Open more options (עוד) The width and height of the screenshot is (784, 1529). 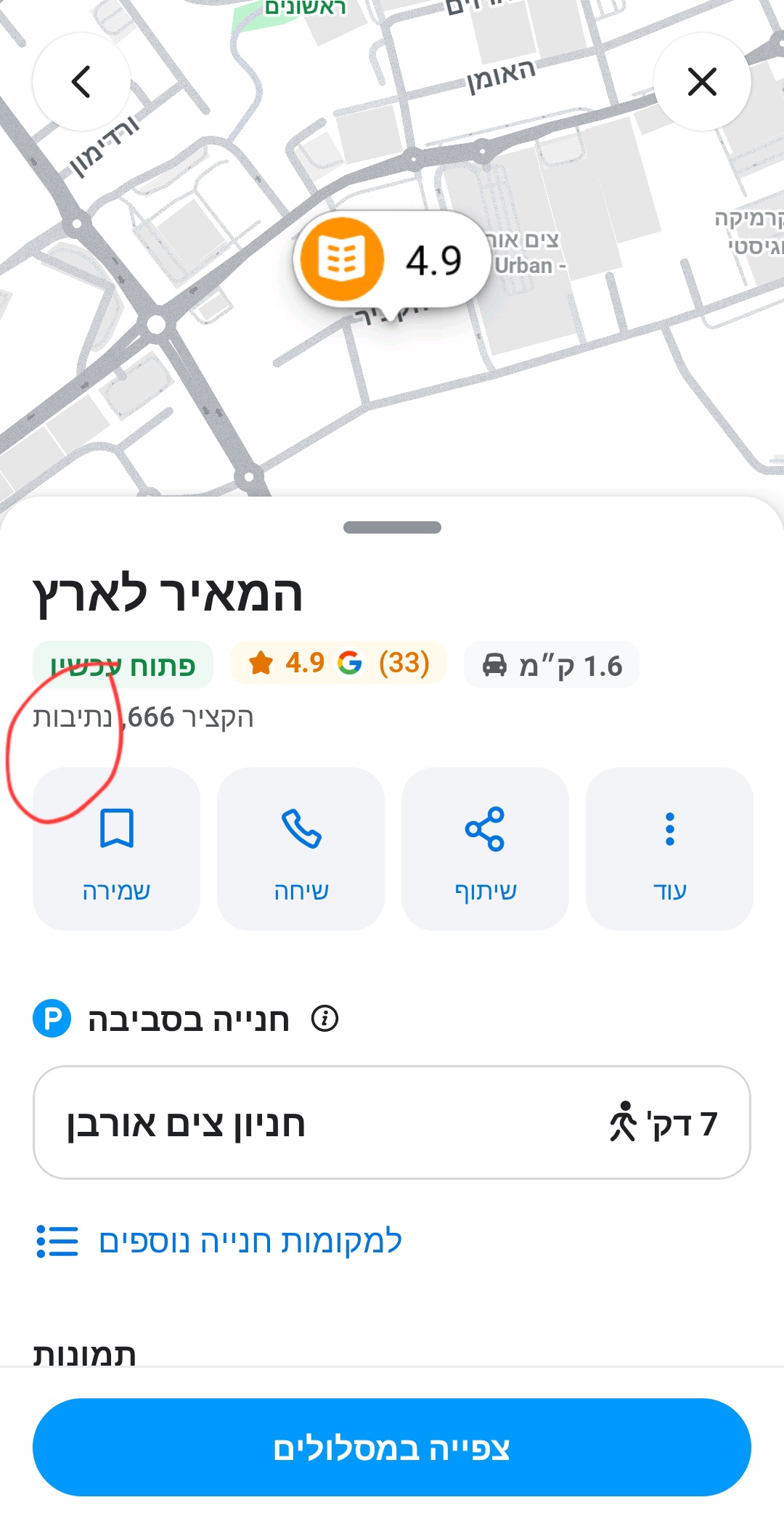pos(669,849)
